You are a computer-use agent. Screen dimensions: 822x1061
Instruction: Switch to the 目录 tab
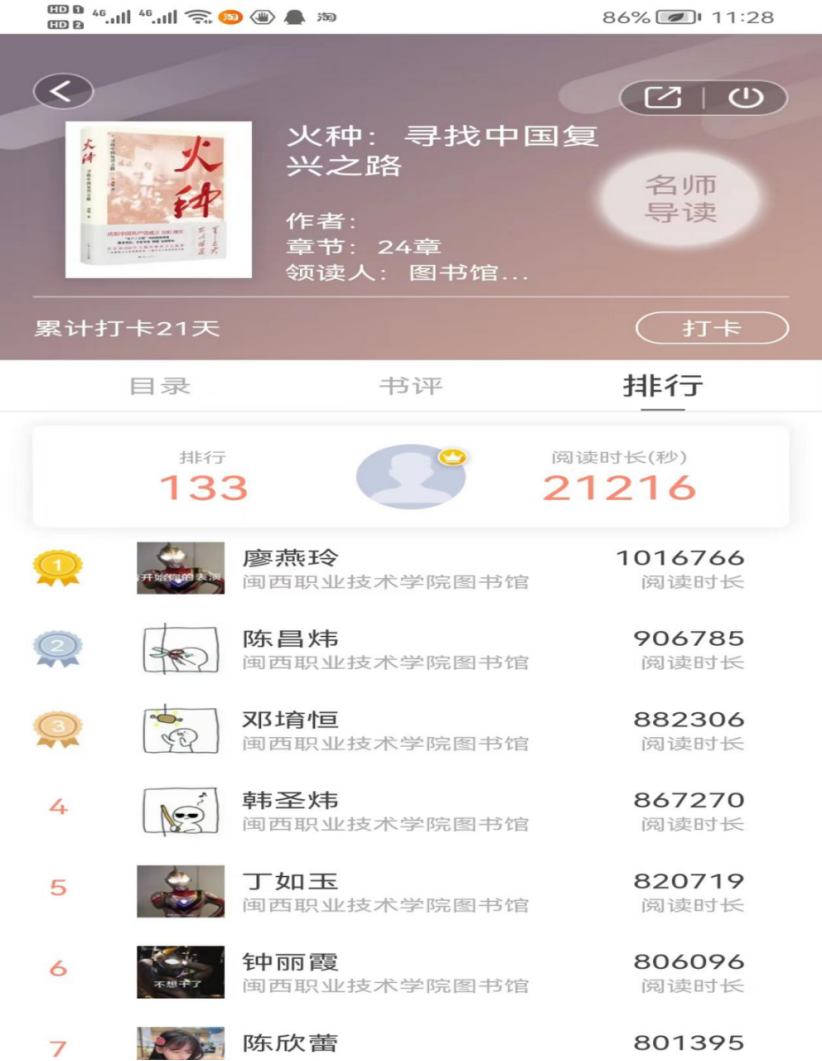tap(160, 386)
